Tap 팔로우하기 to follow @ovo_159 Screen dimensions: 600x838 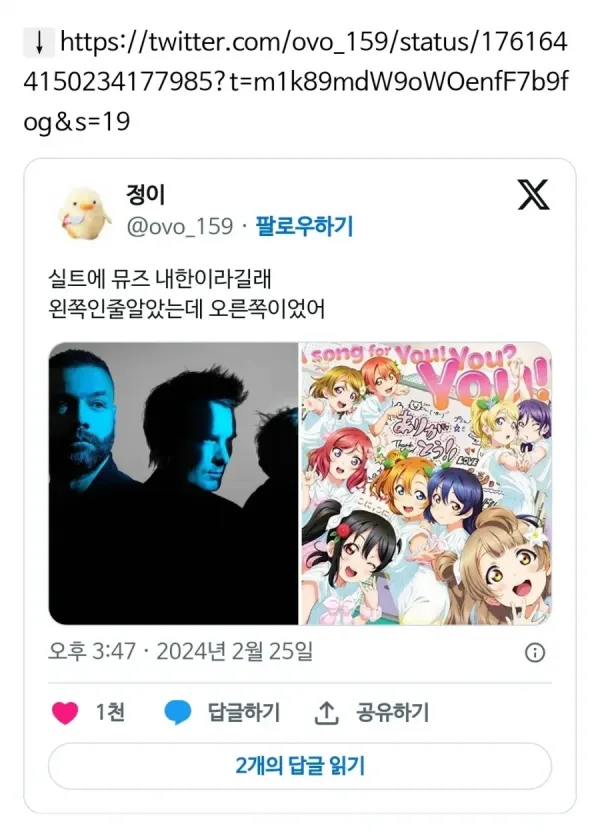[304, 226]
